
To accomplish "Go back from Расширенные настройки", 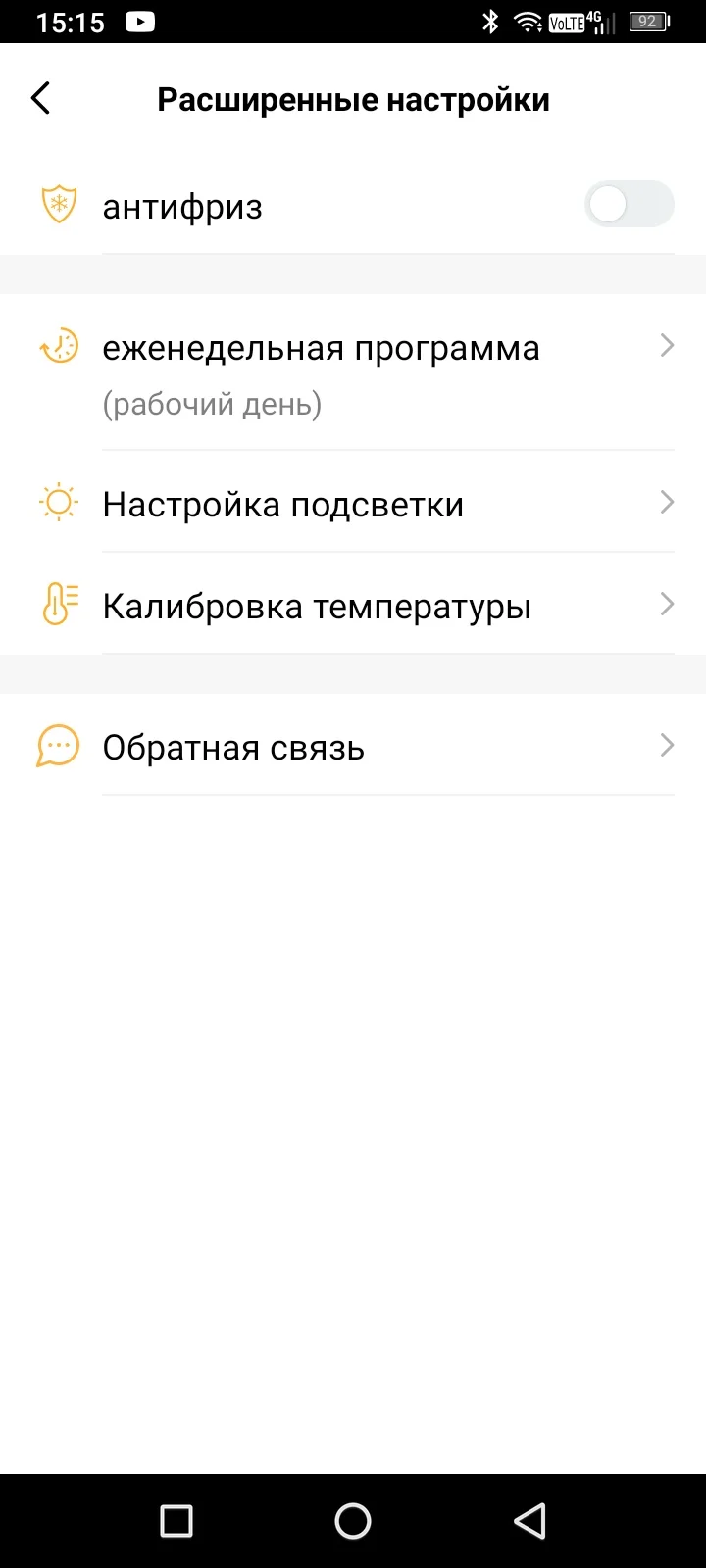I will [x=41, y=98].
